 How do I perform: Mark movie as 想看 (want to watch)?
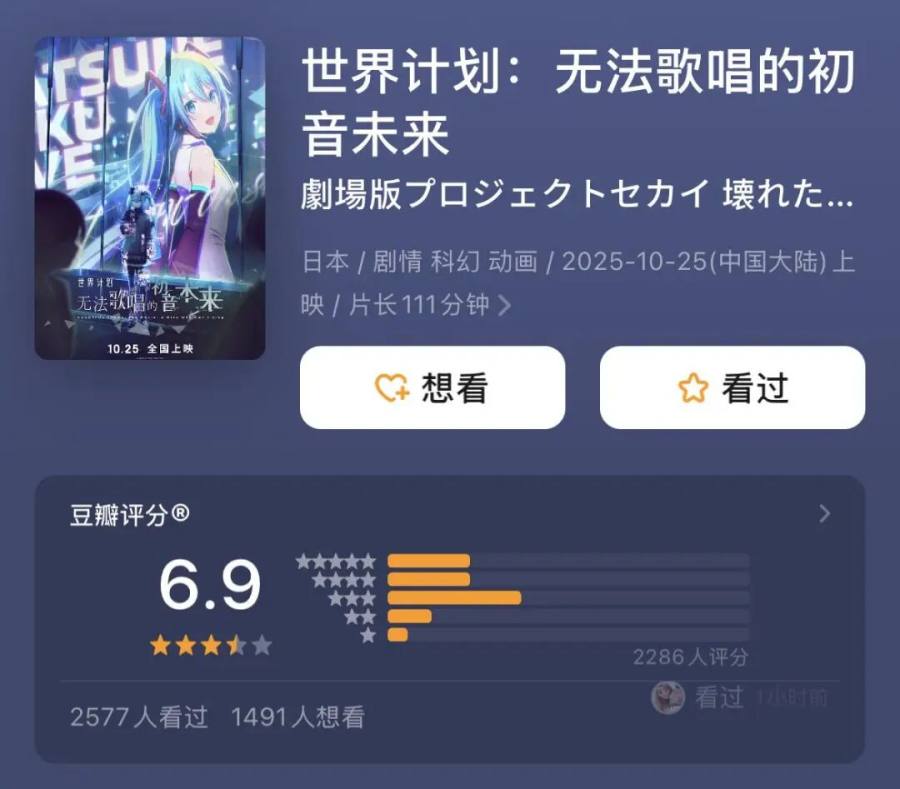tap(432, 388)
